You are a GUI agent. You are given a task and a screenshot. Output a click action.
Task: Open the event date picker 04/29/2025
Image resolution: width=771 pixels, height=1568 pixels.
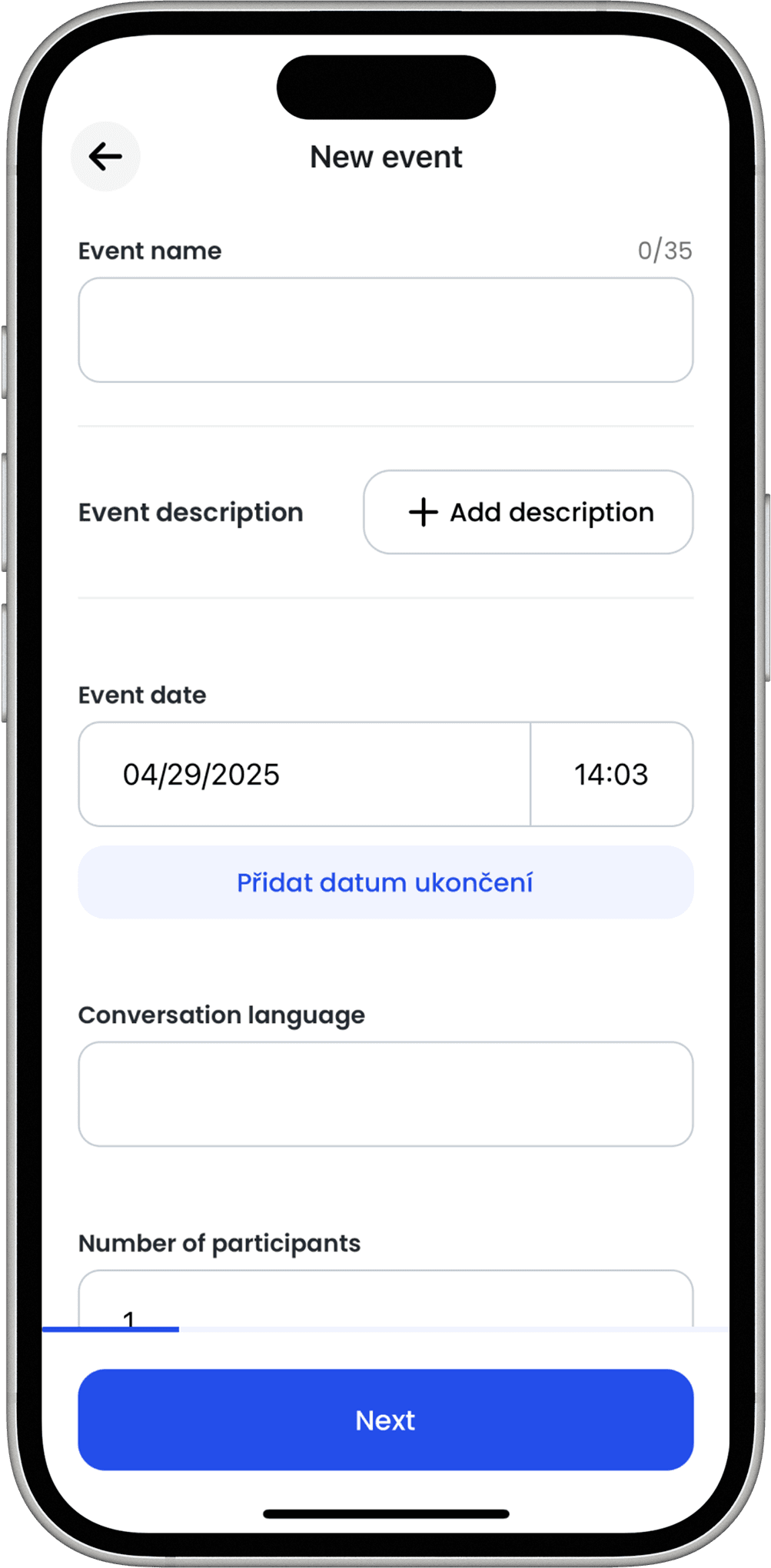(x=304, y=774)
